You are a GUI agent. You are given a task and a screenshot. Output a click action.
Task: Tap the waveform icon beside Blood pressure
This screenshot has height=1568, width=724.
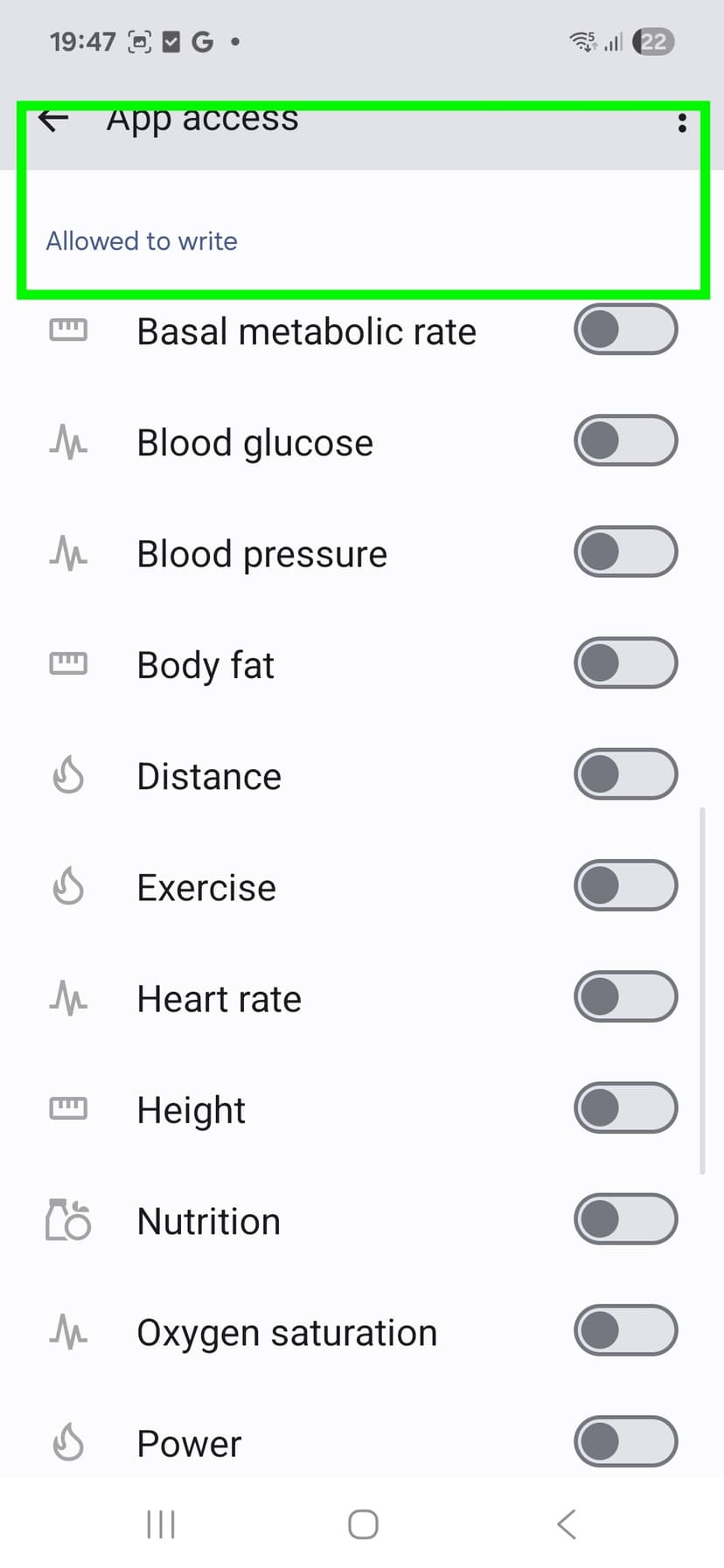click(x=68, y=552)
